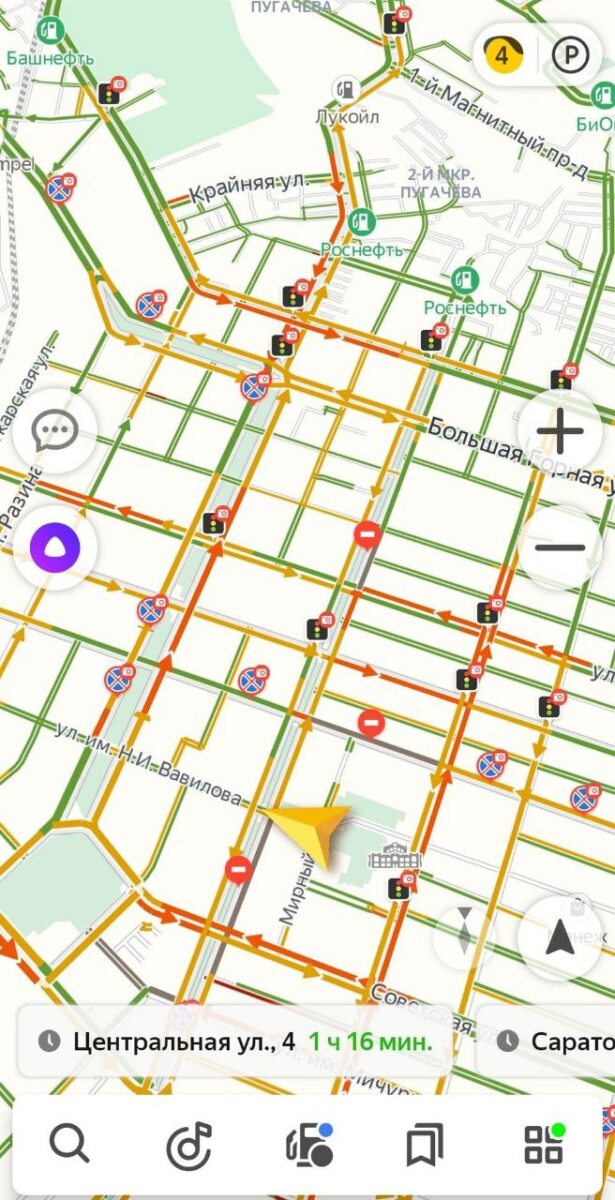Zoom out of the map
This screenshot has width=615, height=1200.
(x=560, y=547)
